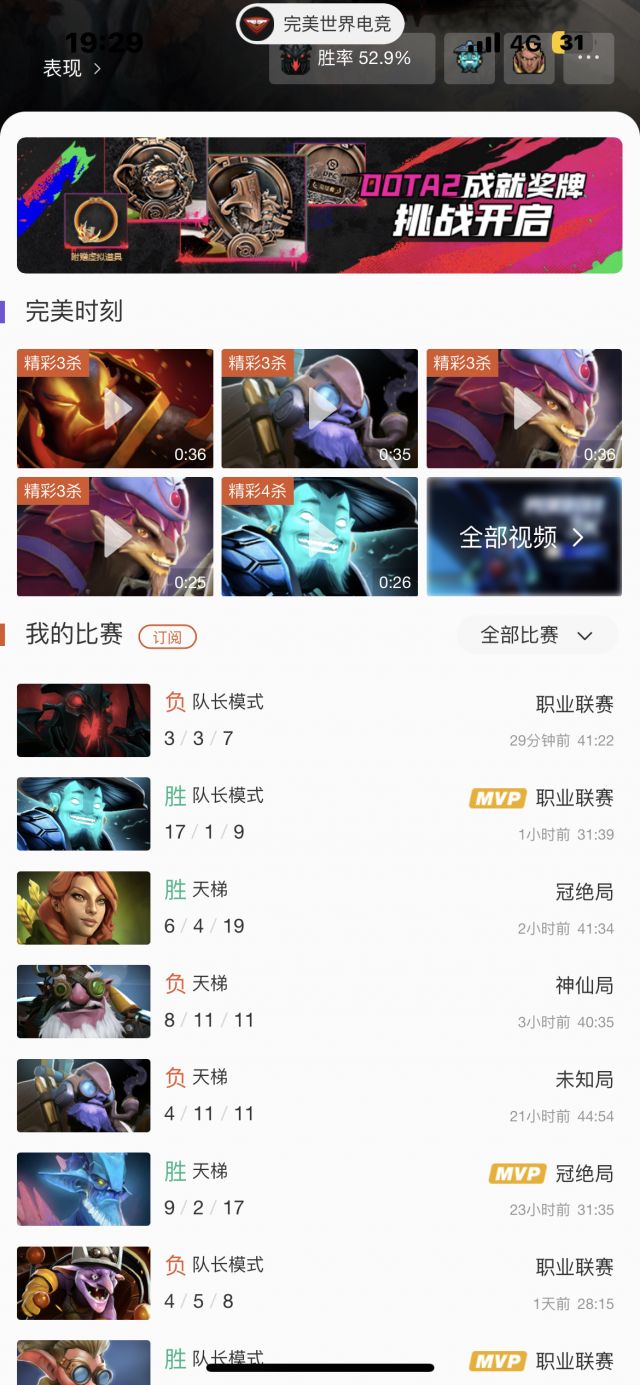The height and width of the screenshot is (1385, 640).
Task: Play the 精彩3杀 clip lasting 0:36 first
Action: (115, 408)
